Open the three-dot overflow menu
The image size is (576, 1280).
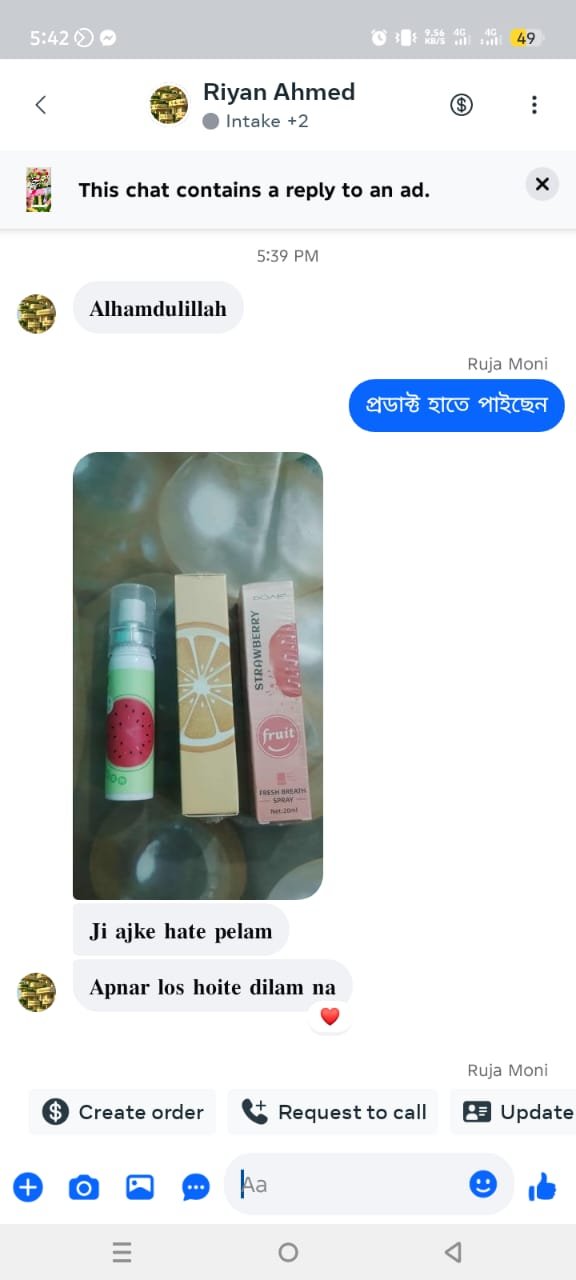pos(534,105)
